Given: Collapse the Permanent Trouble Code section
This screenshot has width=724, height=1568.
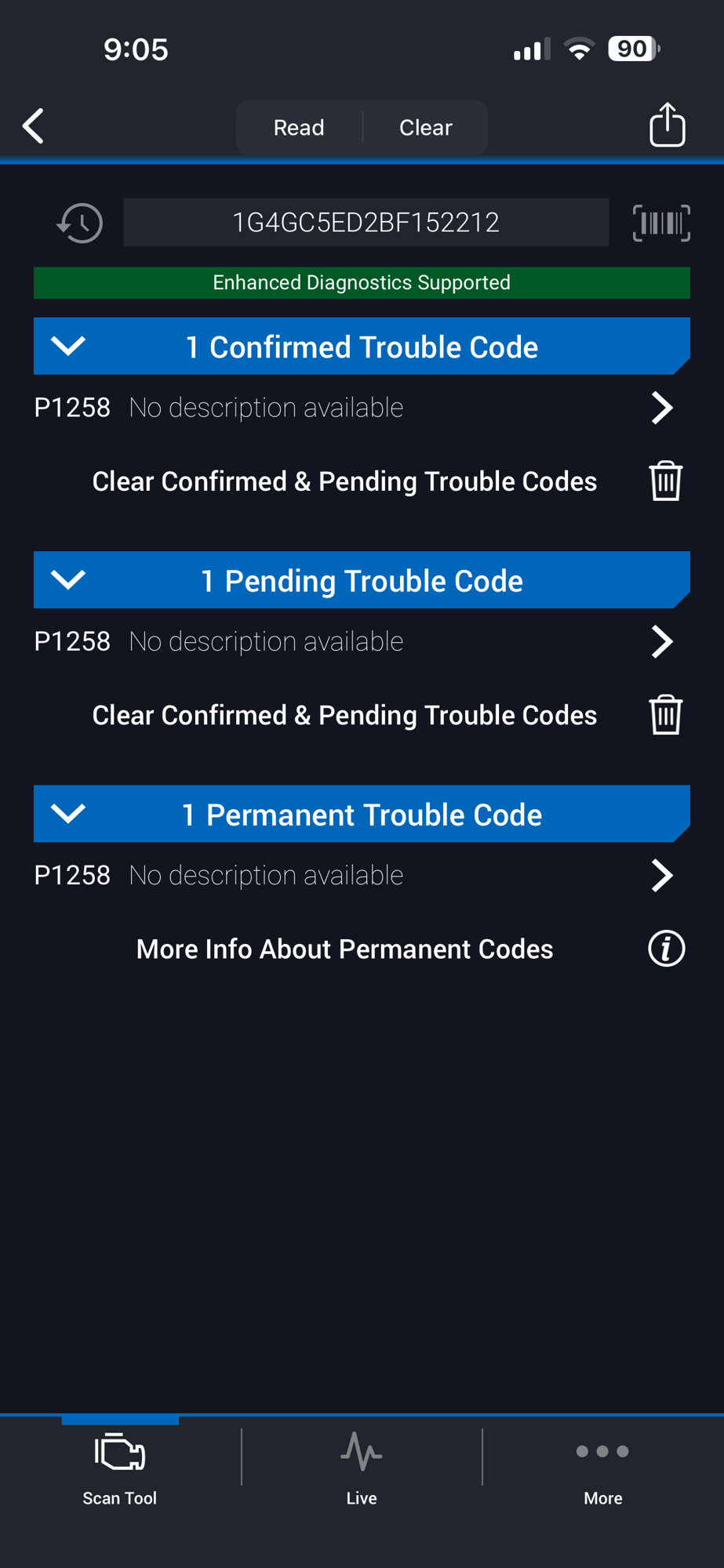Looking at the screenshot, I should [x=362, y=814].
